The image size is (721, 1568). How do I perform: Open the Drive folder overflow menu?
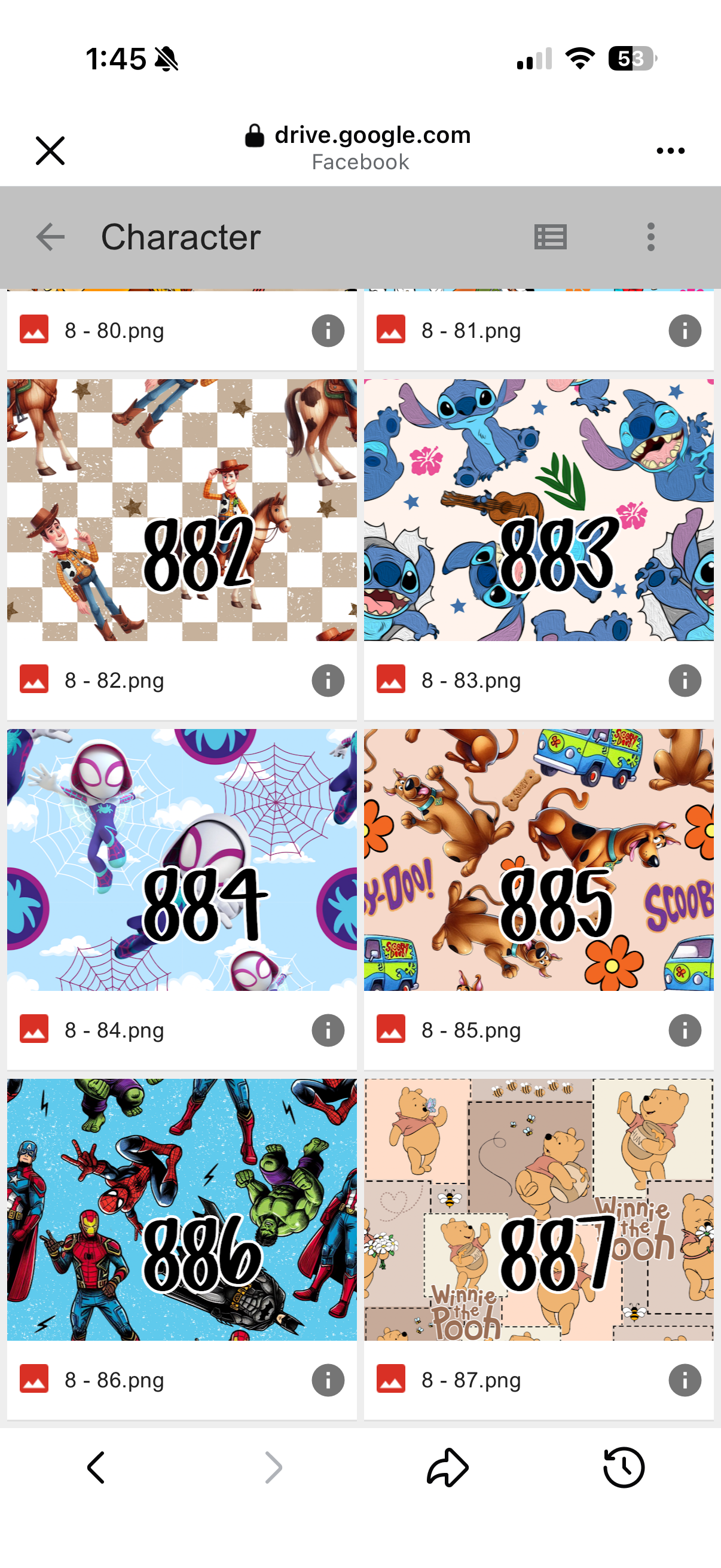pos(650,237)
